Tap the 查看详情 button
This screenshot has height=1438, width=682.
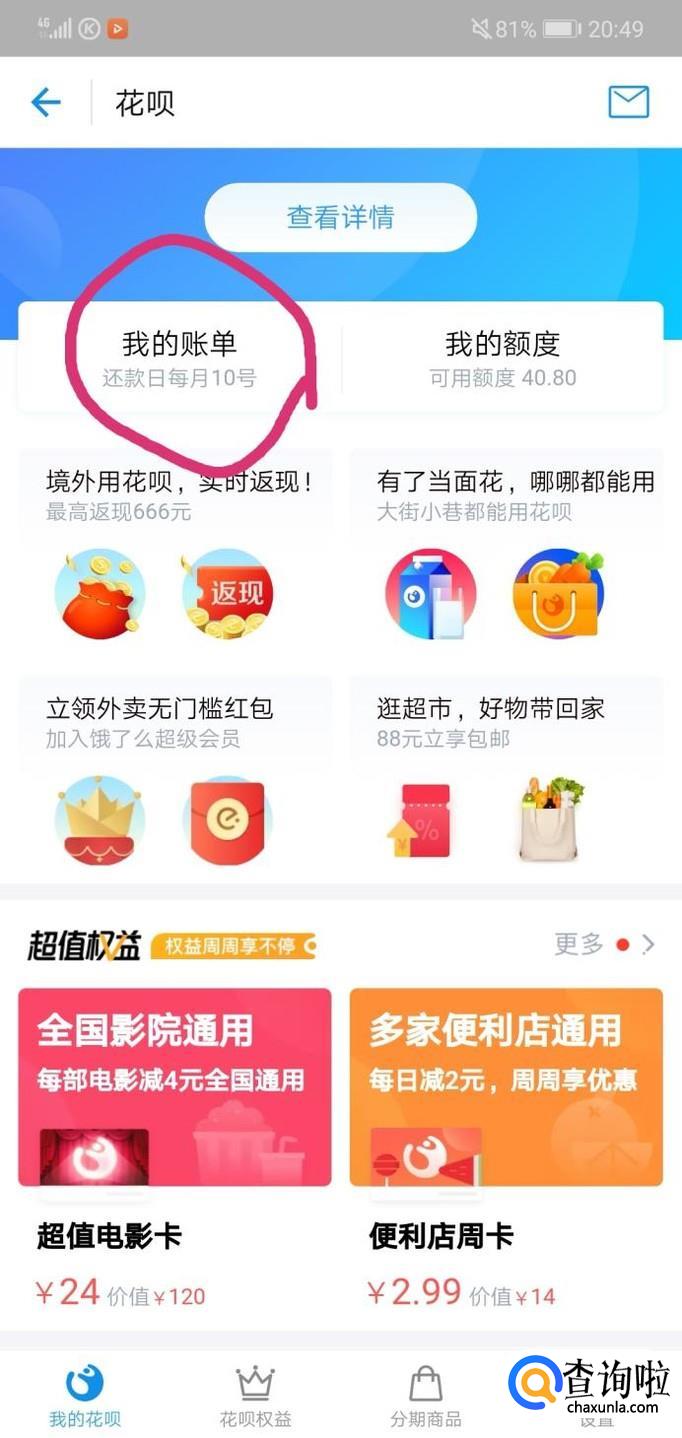click(x=341, y=217)
